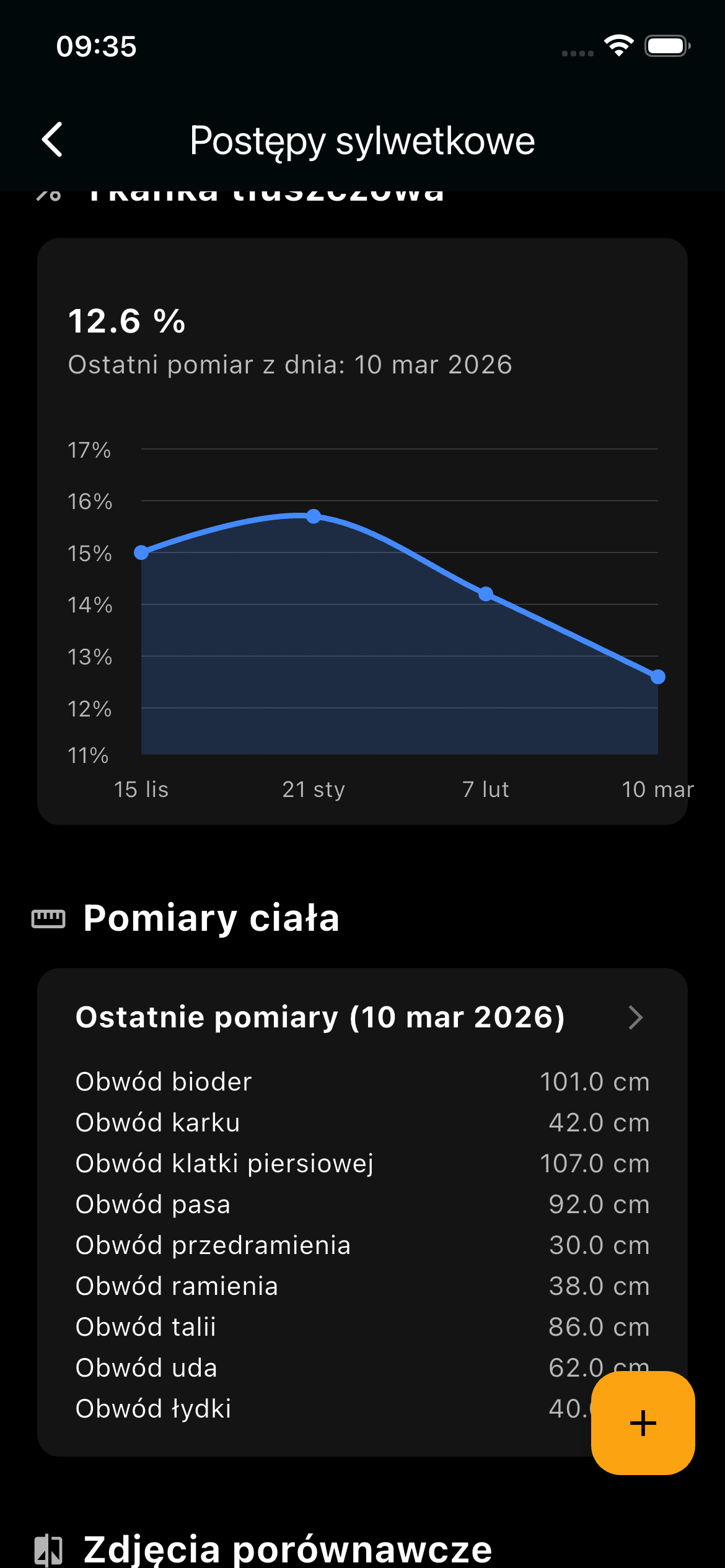
Task: Tap the back arrow to leave Postępy sylwetkowe
Action: pyautogui.click(x=52, y=140)
